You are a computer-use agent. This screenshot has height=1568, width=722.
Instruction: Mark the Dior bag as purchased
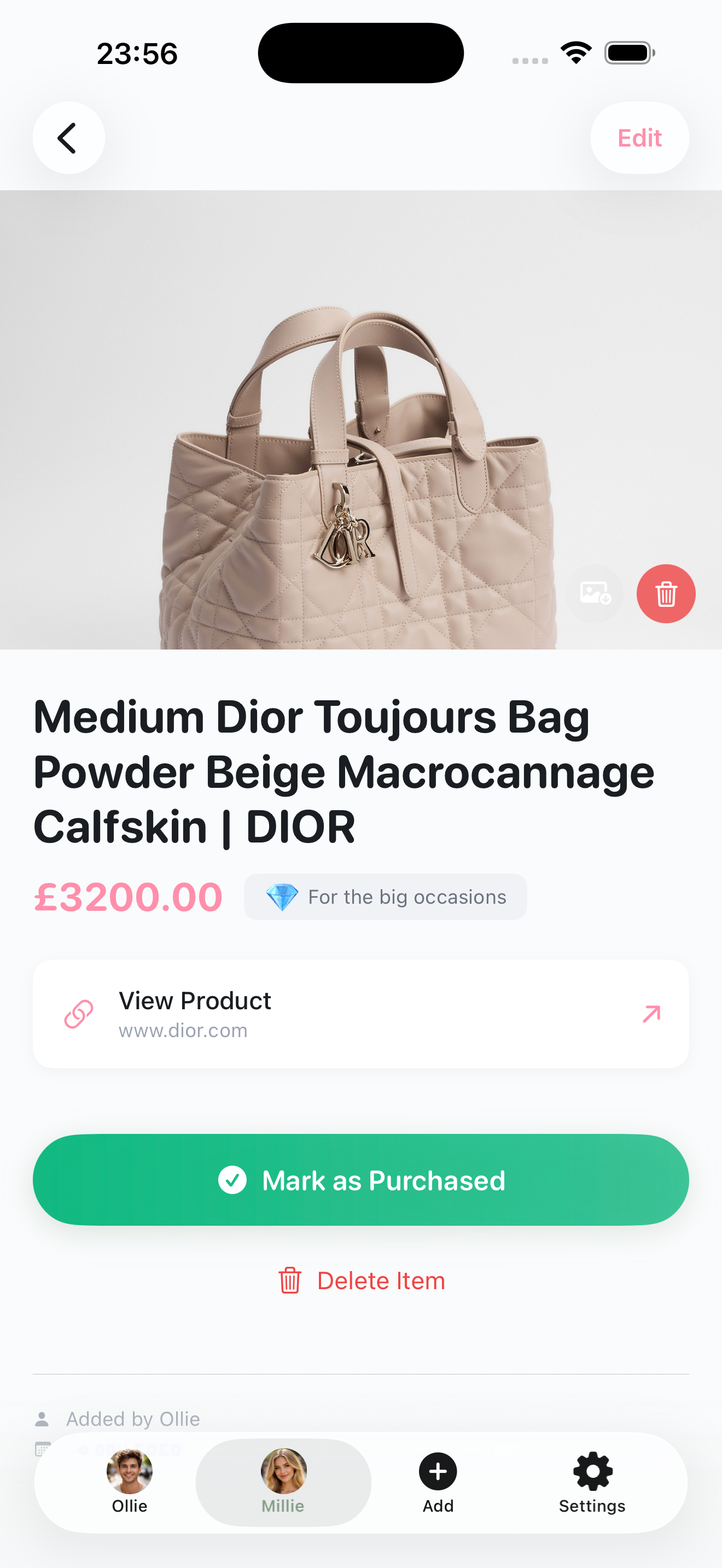tap(360, 1180)
